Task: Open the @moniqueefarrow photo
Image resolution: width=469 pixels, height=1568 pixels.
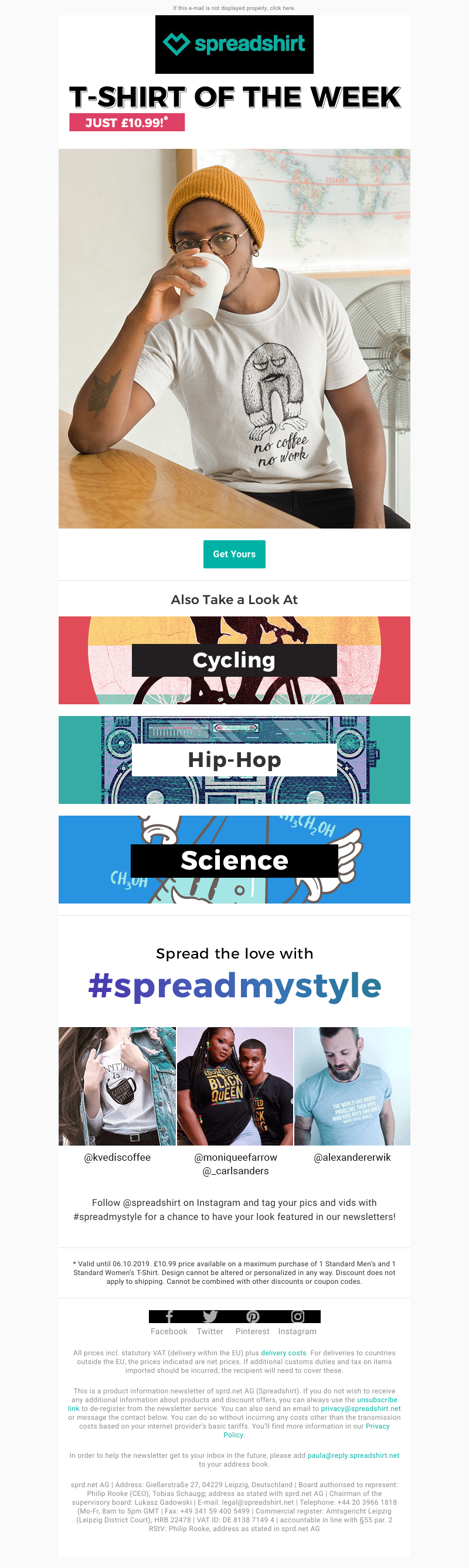Action: point(235,1086)
